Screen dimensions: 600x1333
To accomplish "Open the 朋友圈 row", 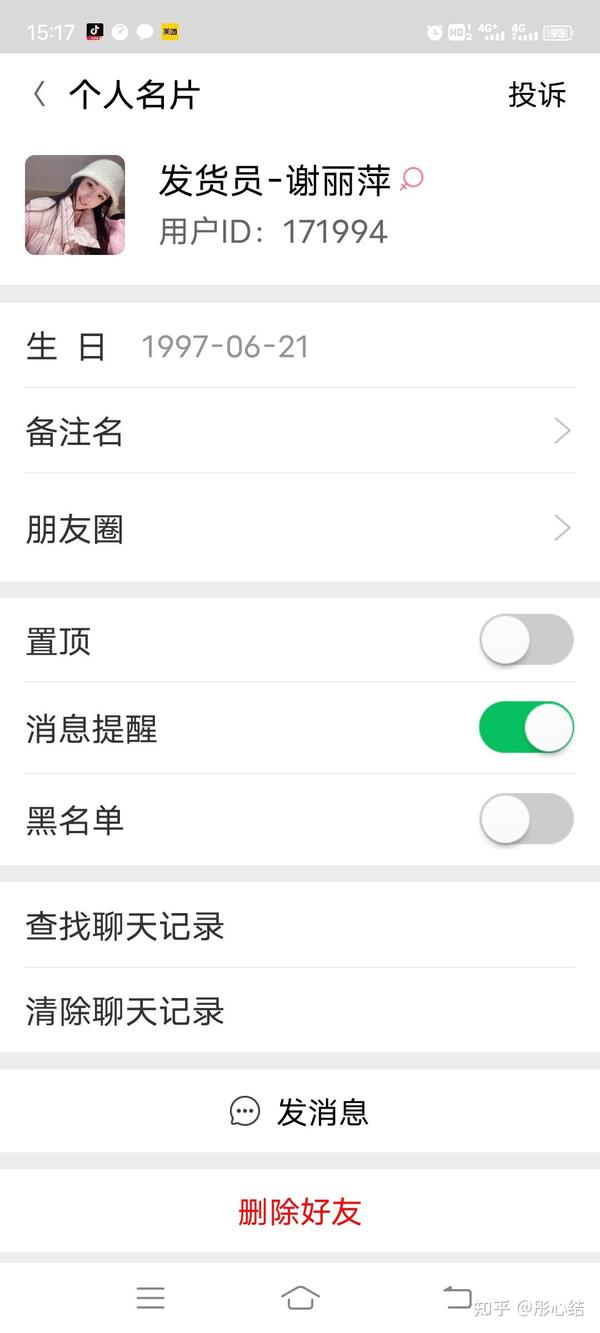I will (x=300, y=528).
